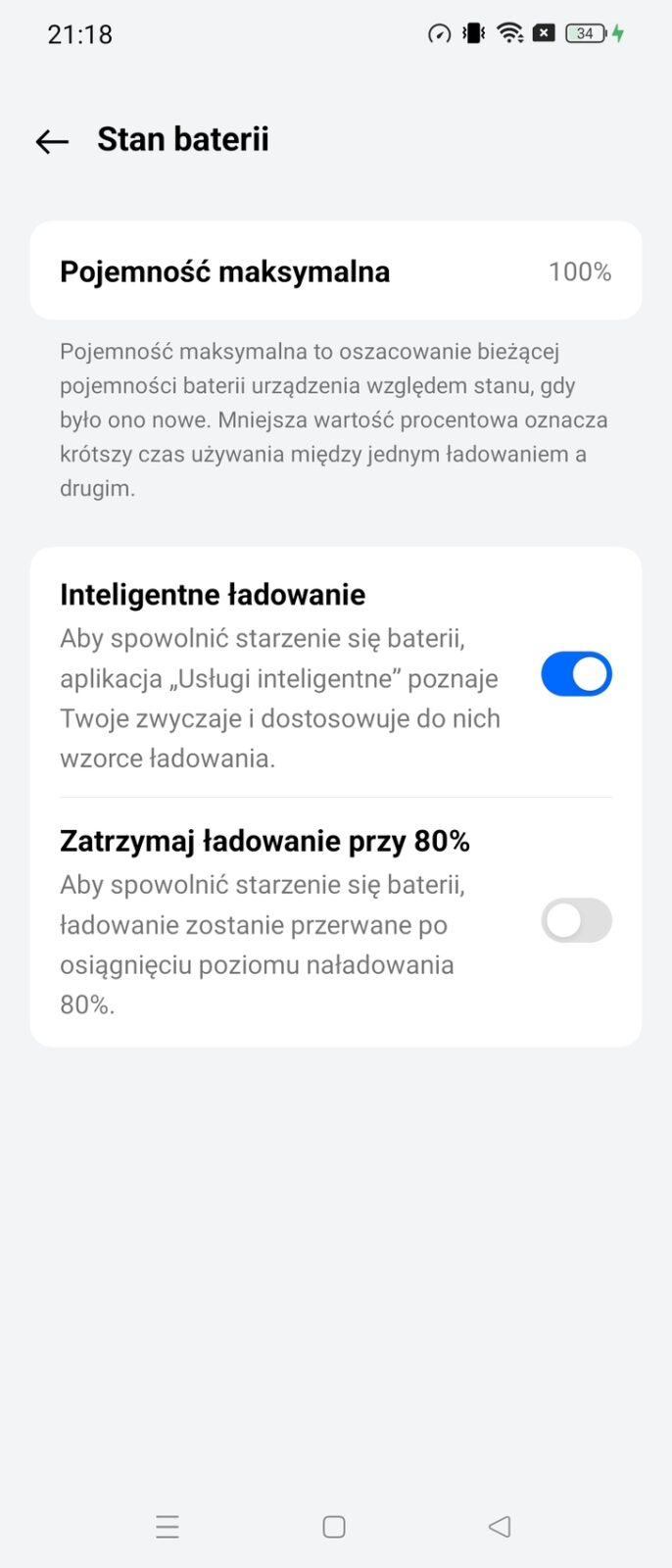Disable the Inteligentne ładowanie switch
The image size is (672, 1568).
pos(576,675)
